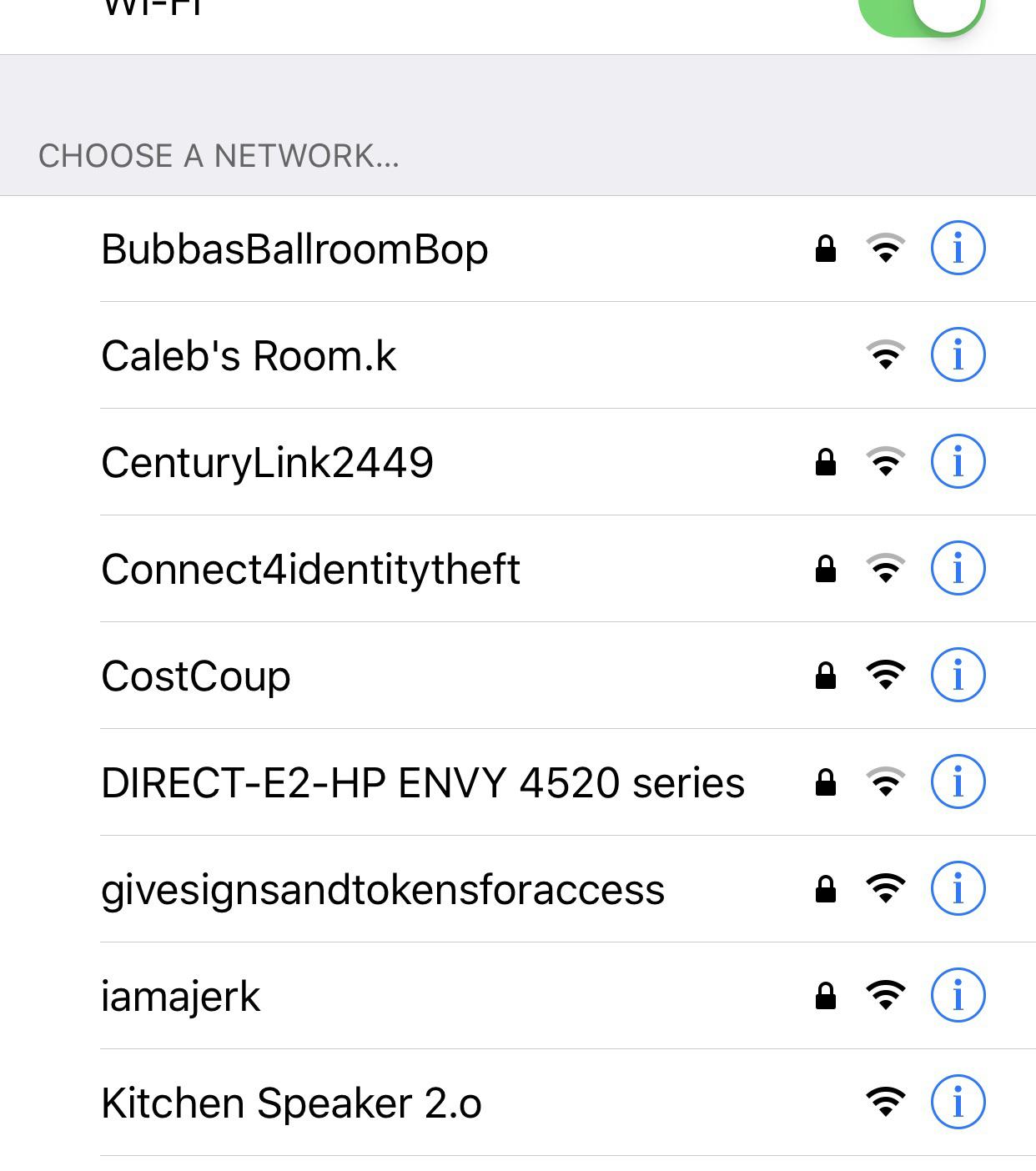The image size is (1036, 1171).
Task: Join givesignsandtokensforaccess network
Action: click(x=382, y=890)
